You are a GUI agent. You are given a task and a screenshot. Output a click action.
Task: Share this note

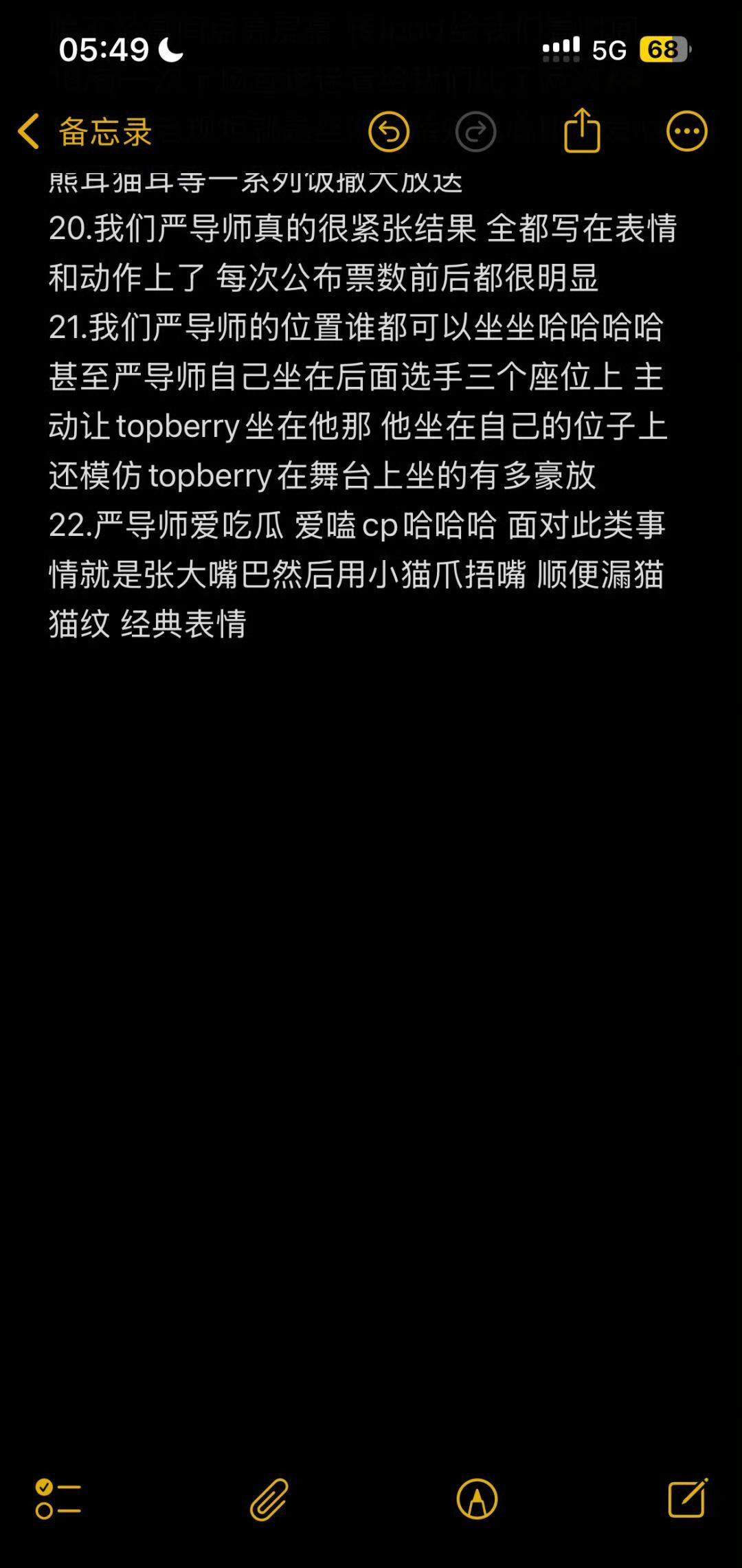pyautogui.click(x=582, y=130)
